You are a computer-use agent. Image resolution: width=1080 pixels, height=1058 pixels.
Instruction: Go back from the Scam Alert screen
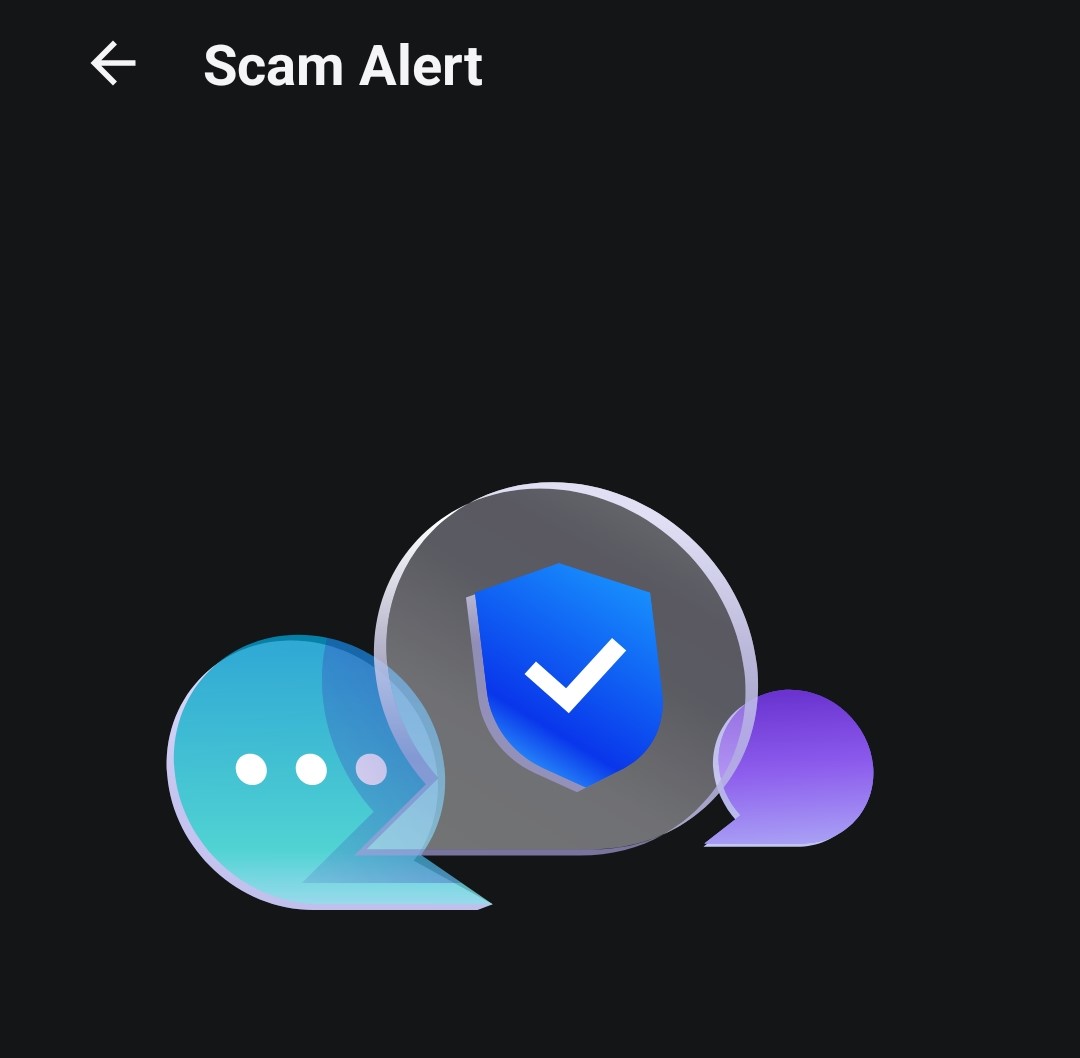tap(113, 65)
